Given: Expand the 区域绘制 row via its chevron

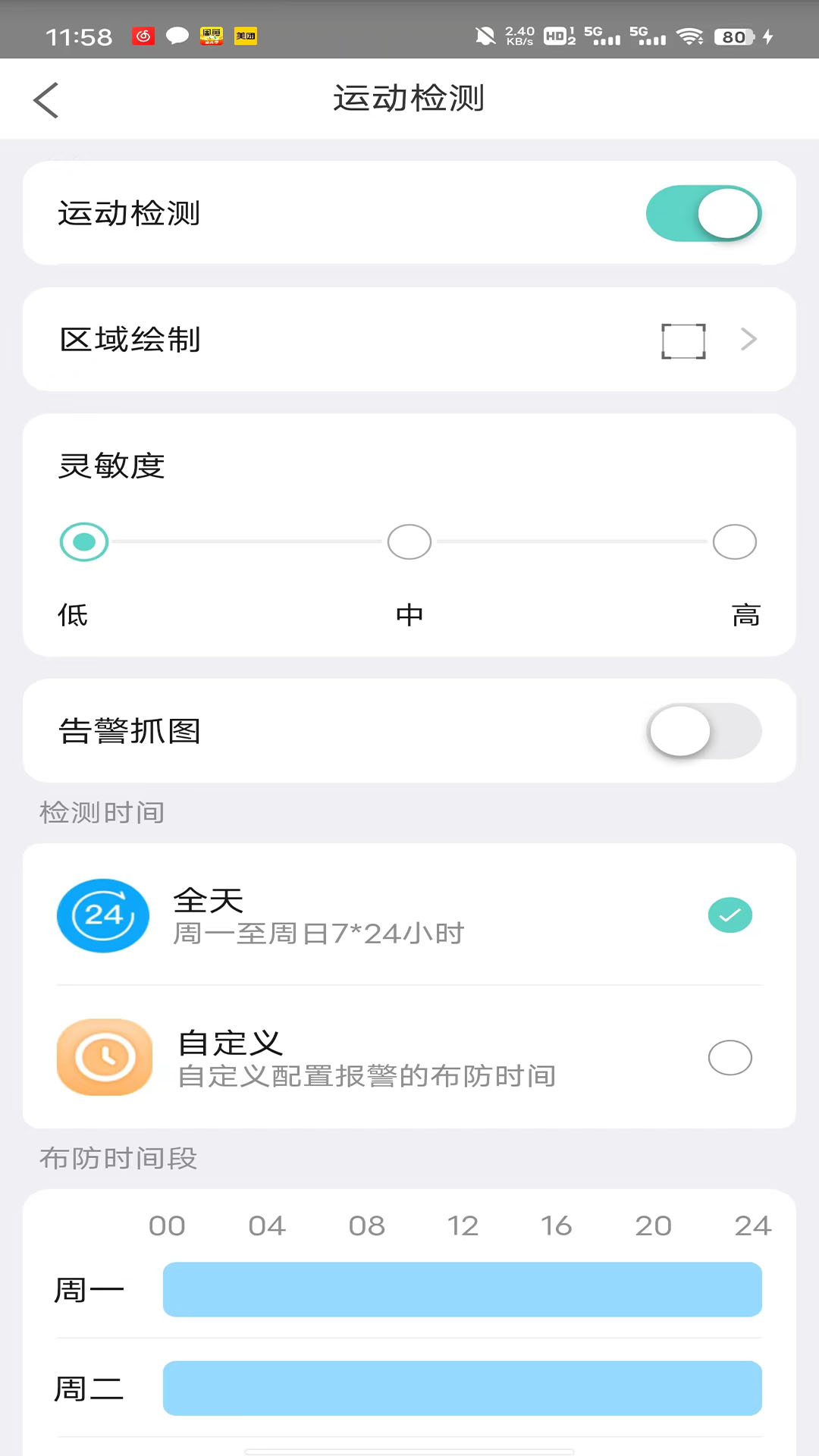Looking at the screenshot, I should pyautogui.click(x=748, y=340).
